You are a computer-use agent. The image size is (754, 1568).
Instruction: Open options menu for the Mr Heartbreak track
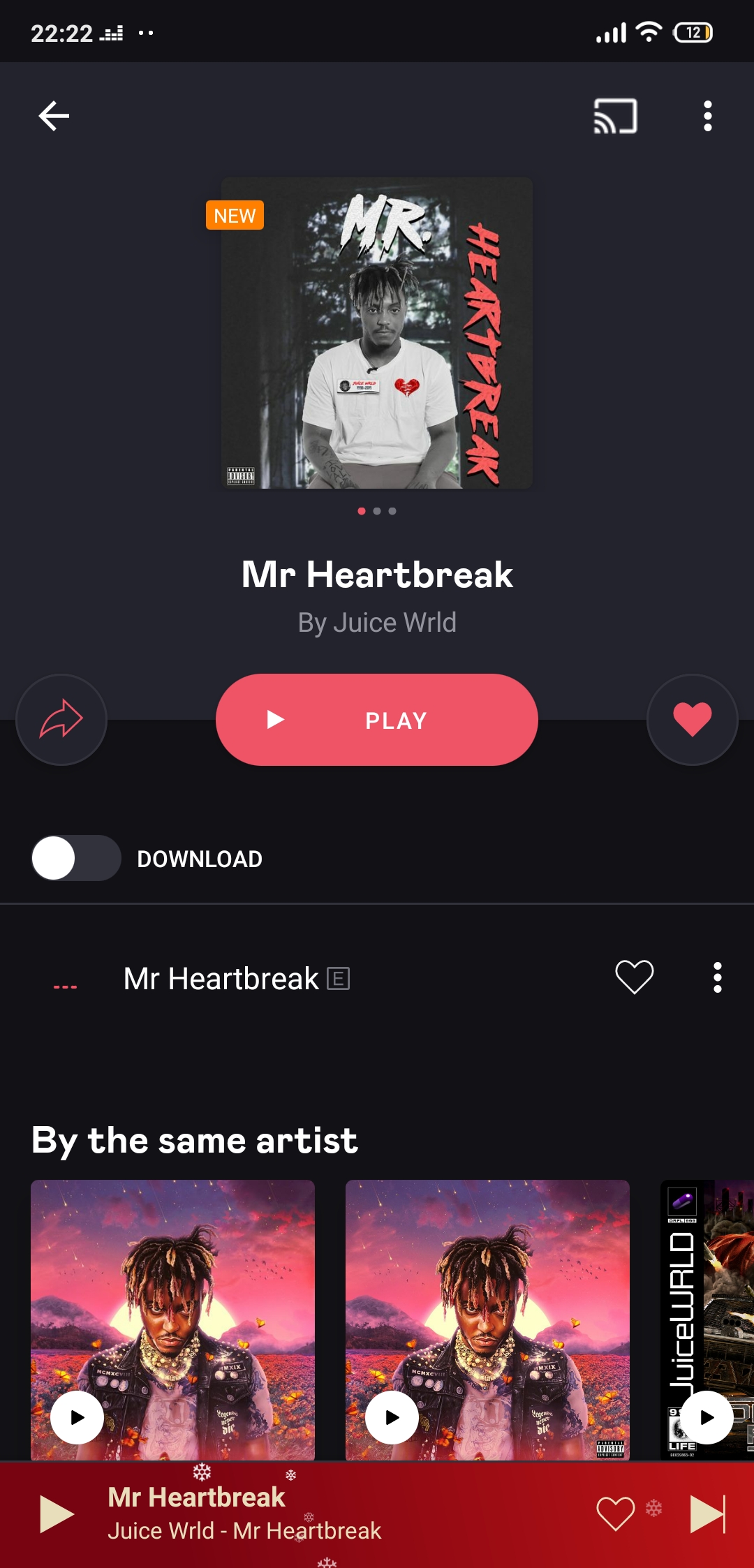[716, 979]
